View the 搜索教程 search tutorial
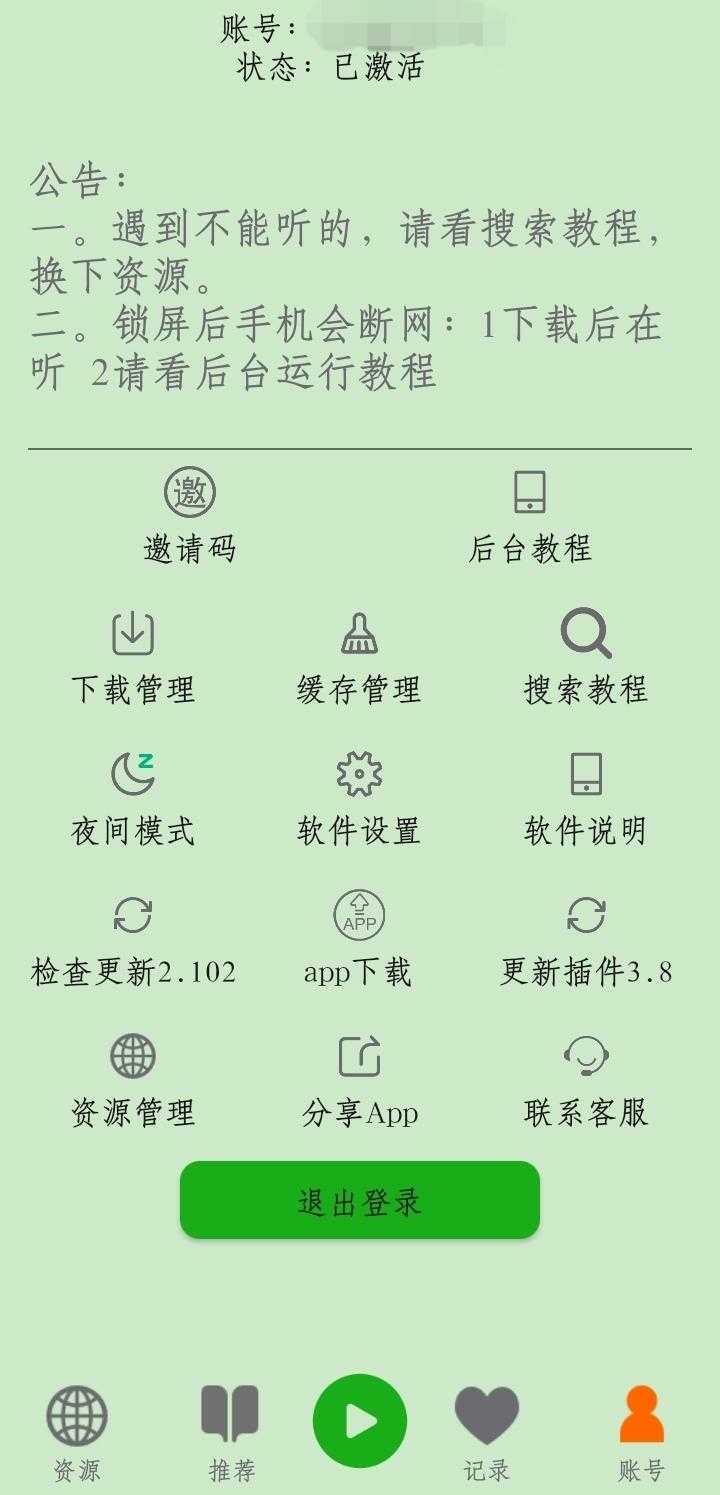Screen dimensions: 720x1495 (586, 658)
